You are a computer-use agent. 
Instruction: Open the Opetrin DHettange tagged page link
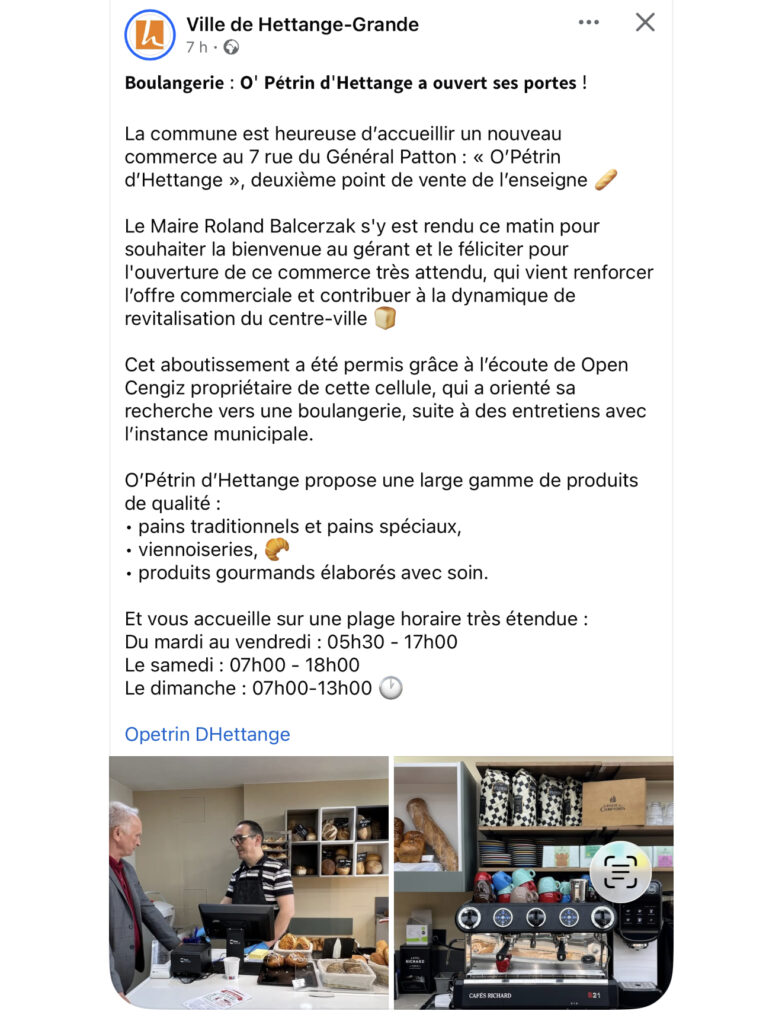coord(207,734)
